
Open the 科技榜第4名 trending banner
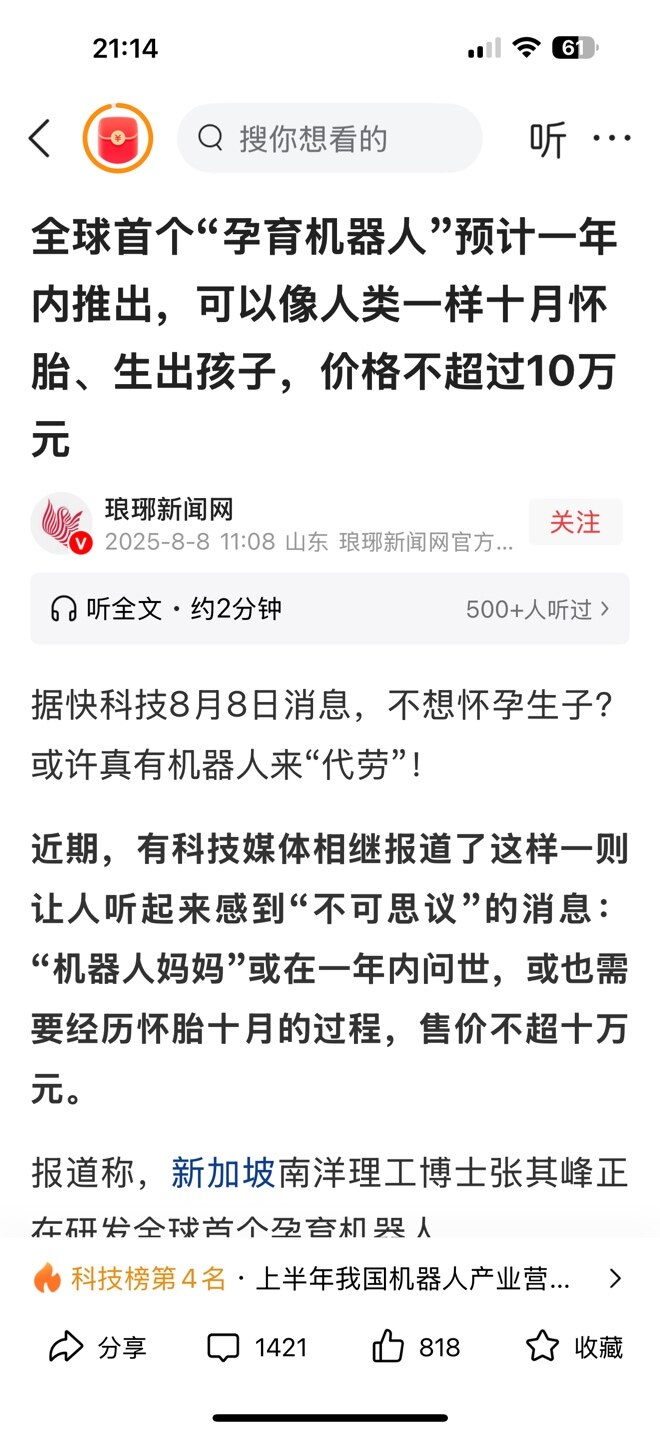(328, 1278)
